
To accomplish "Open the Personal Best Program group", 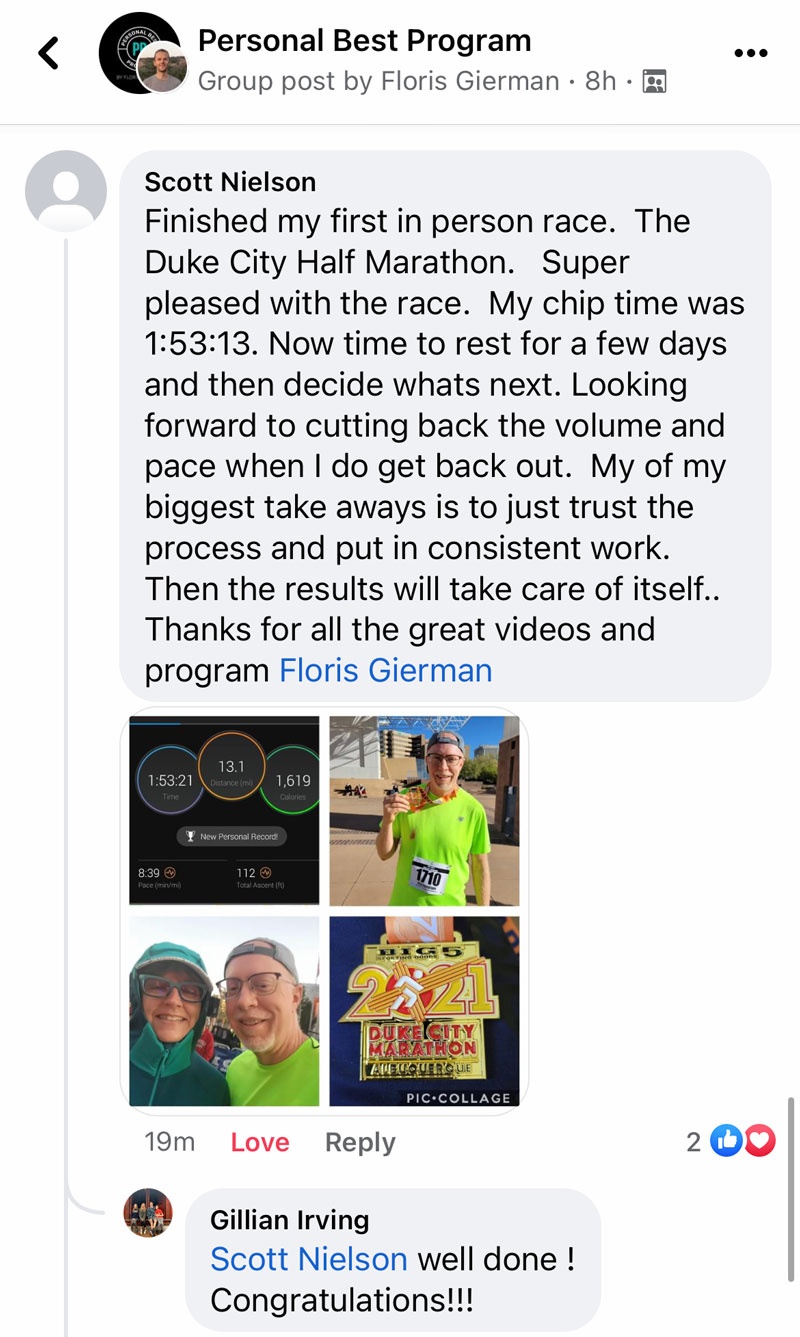I will coord(364,41).
